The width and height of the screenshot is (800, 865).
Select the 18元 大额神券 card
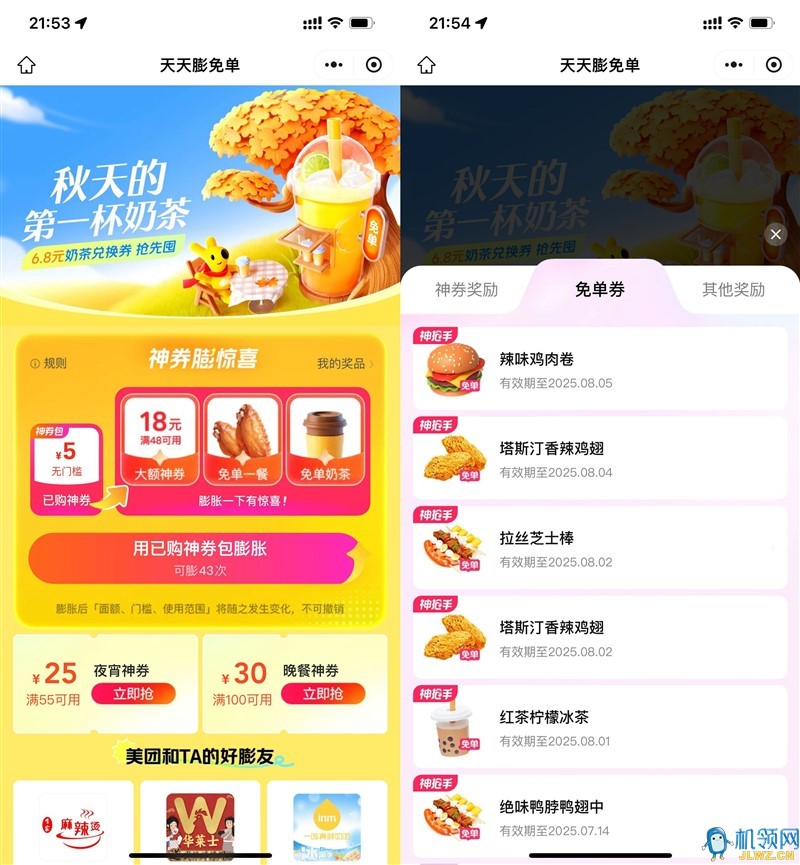pyautogui.click(x=157, y=436)
